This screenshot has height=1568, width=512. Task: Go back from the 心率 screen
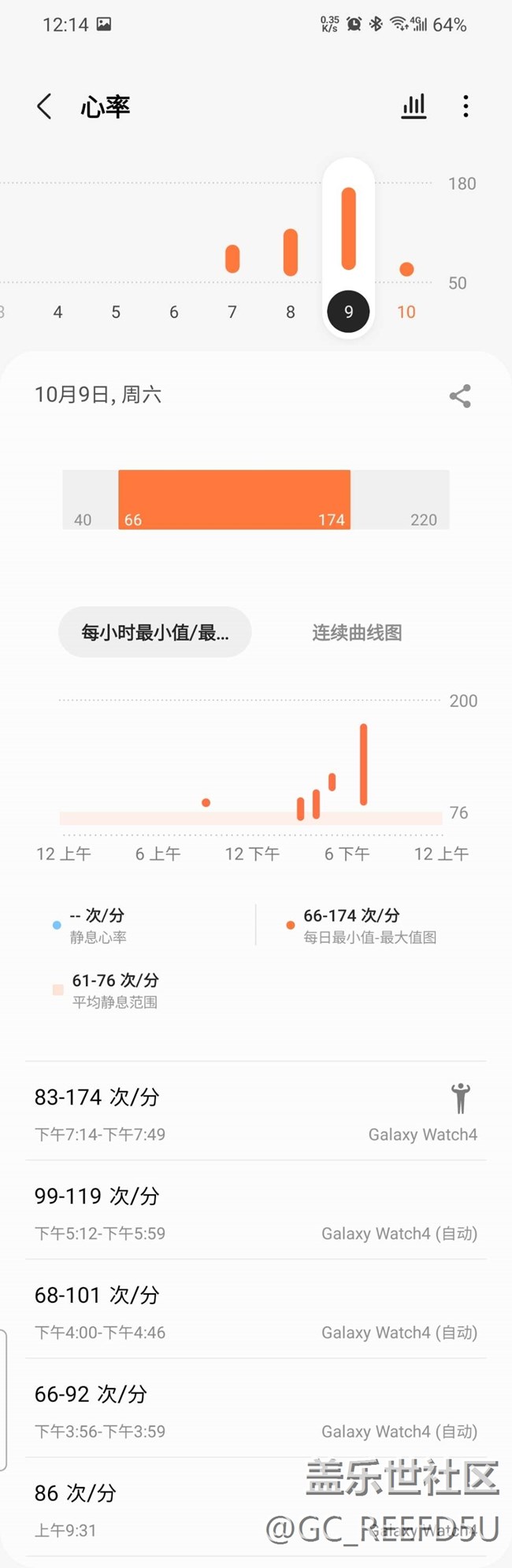coord(45,106)
